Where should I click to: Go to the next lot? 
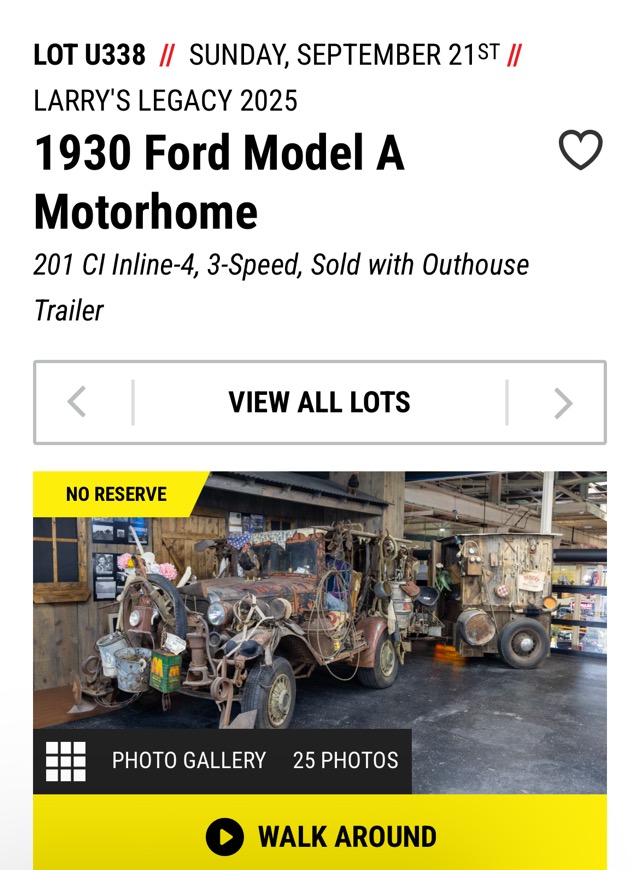[x=563, y=402]
